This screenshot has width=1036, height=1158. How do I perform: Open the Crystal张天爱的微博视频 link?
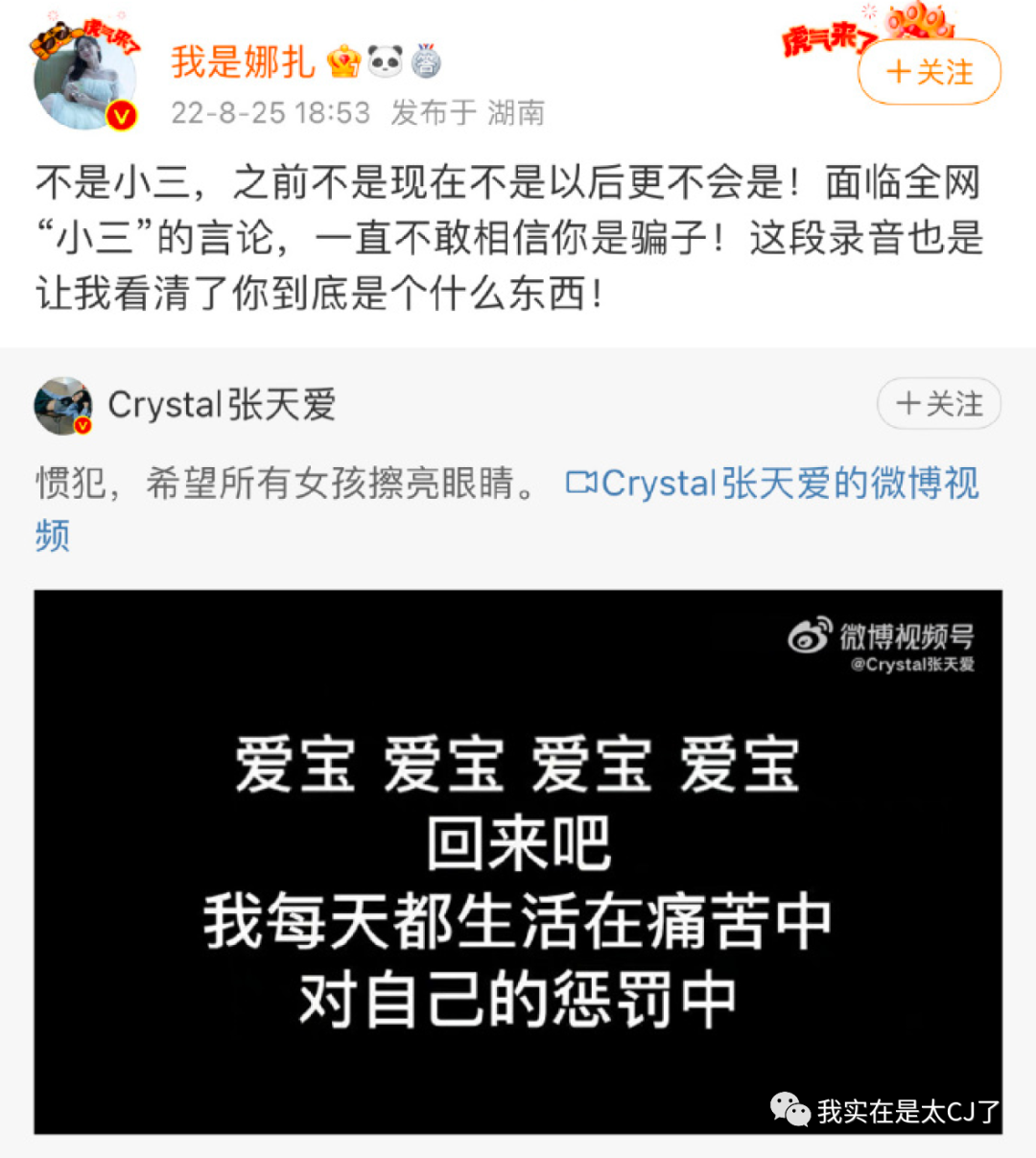(x=773, y=483)
